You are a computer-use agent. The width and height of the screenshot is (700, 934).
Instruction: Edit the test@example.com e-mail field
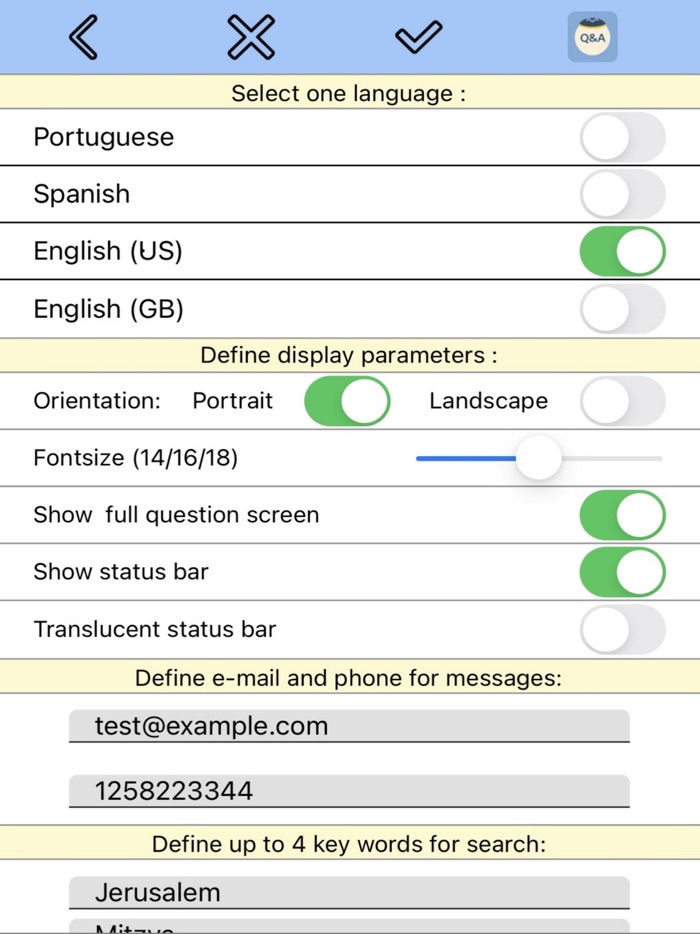[349, 726]
